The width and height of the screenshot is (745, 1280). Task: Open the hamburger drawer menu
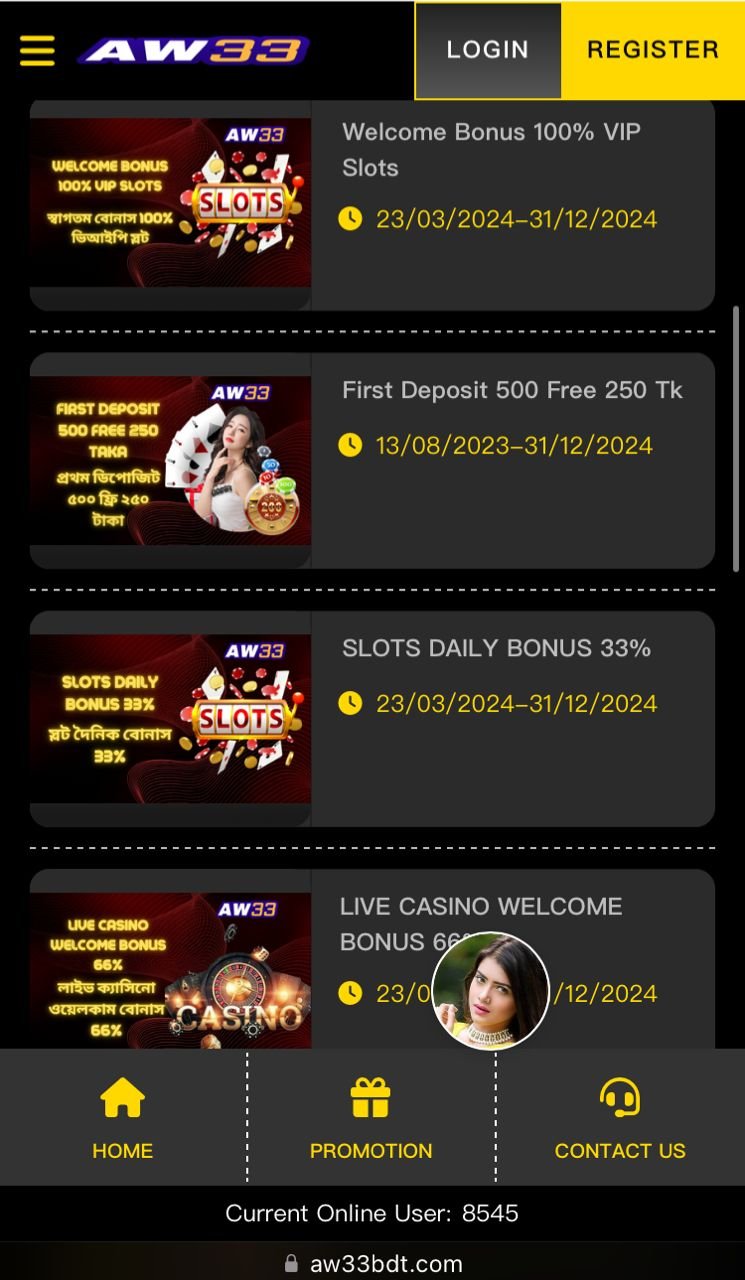(37, 50)
